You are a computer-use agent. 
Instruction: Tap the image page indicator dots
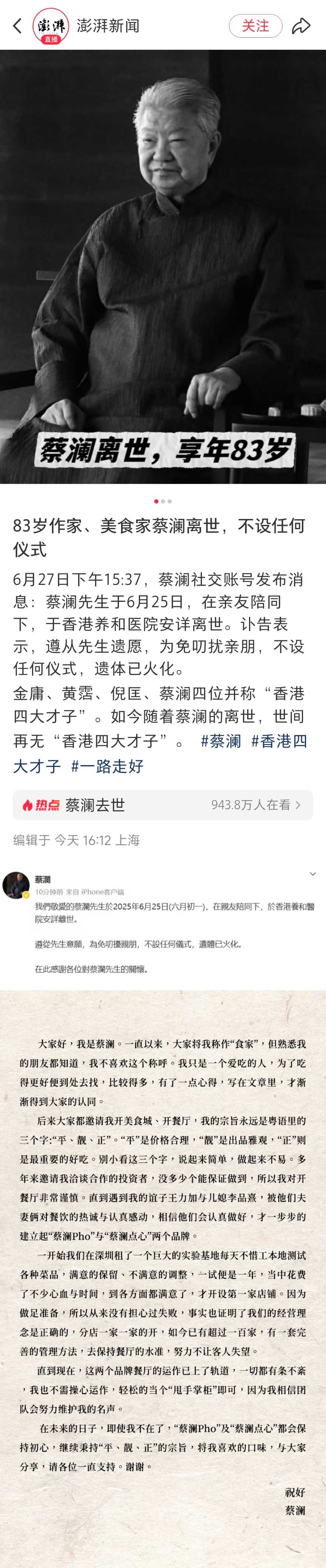[163, 502]
